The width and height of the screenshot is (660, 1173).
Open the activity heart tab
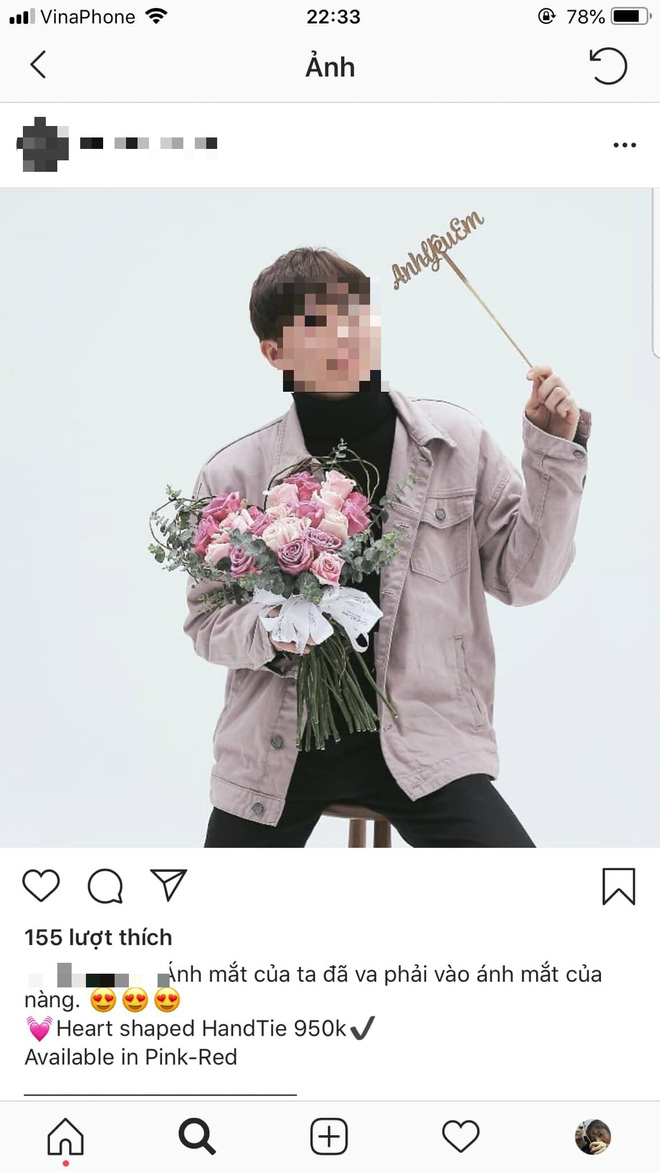[x=461, y=1136]
